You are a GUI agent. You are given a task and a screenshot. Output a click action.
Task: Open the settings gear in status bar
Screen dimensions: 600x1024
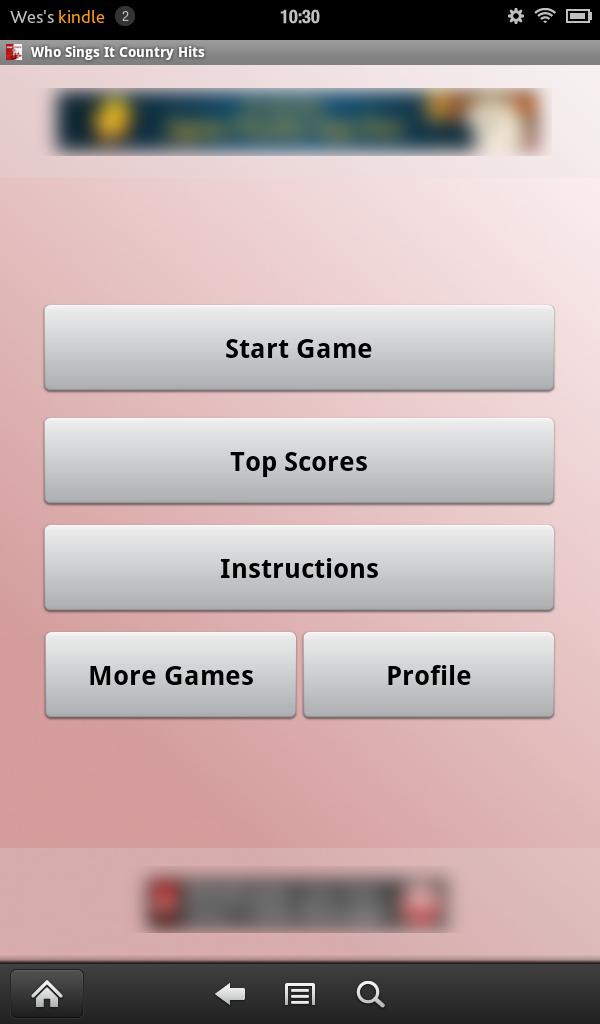[x=516, y=16]
